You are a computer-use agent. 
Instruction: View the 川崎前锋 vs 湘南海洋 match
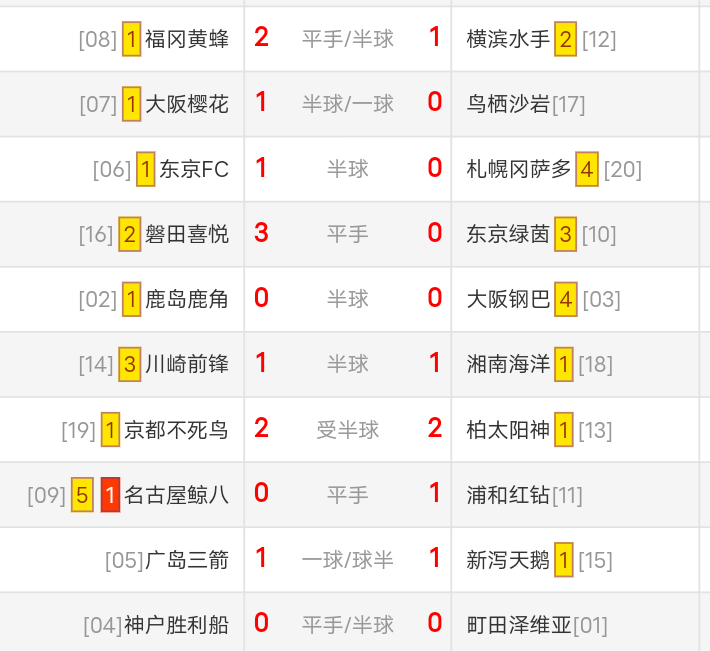tap(348, 364)
